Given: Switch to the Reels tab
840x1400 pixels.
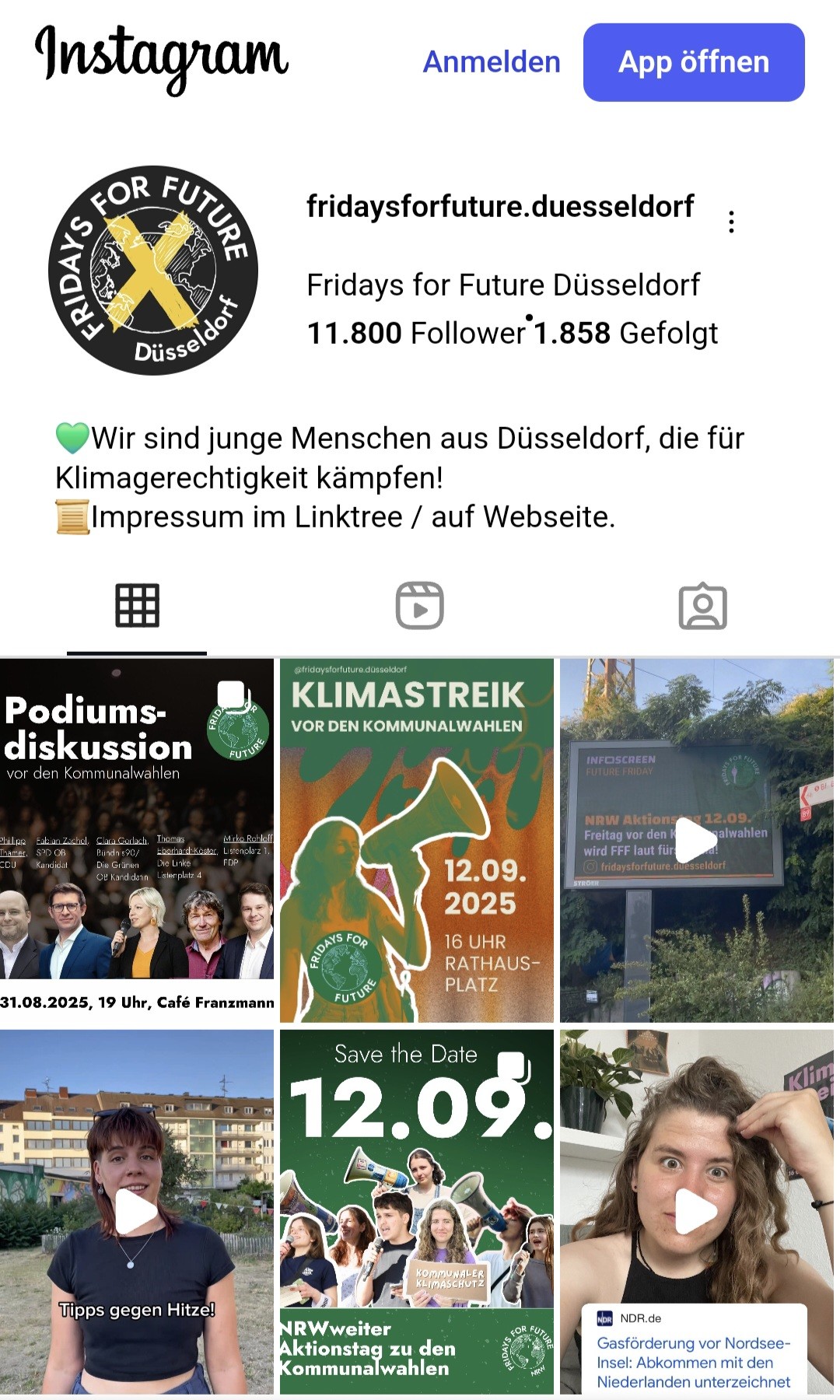Looking at the screenshot, I should coord(420,605).
